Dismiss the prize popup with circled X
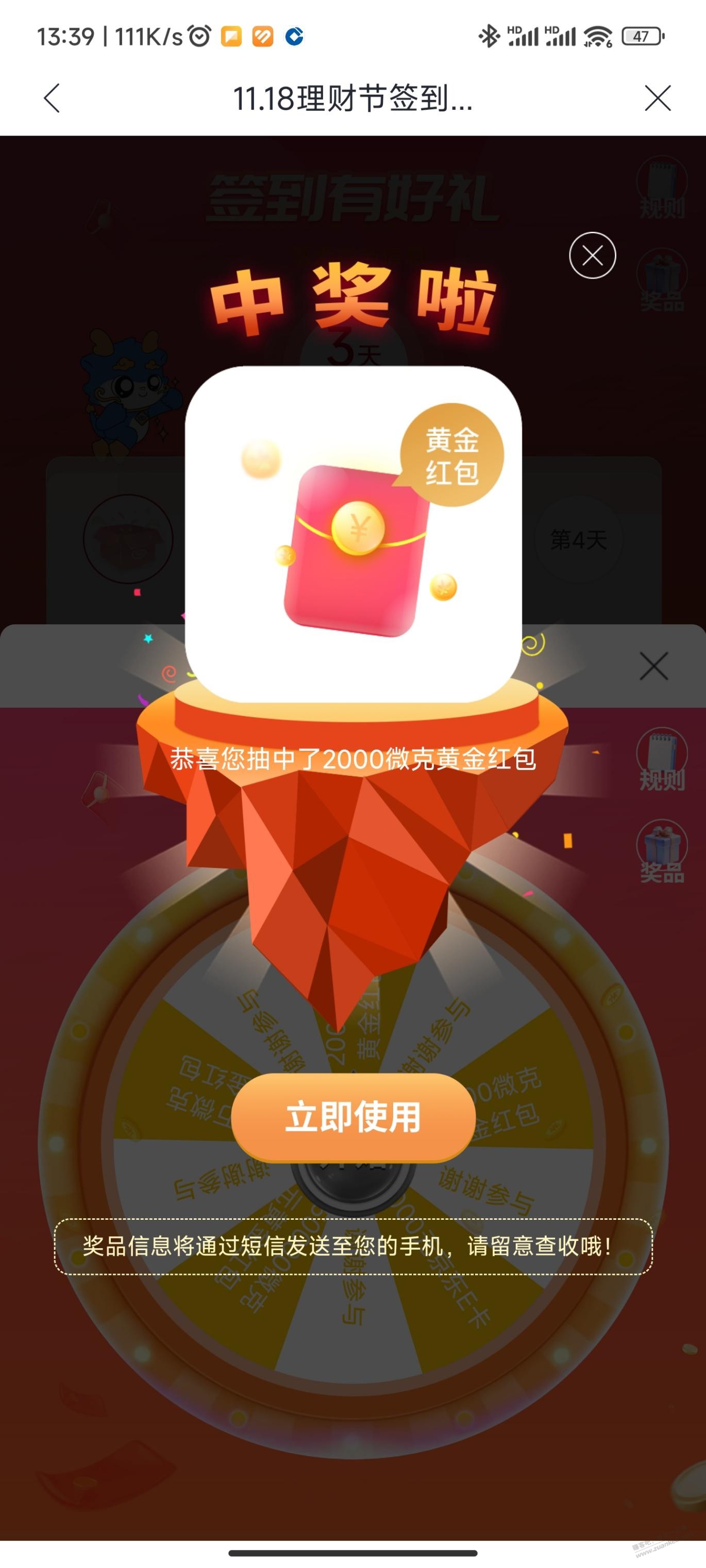Viewport: 706px width, 1568px height. (592, 255)
